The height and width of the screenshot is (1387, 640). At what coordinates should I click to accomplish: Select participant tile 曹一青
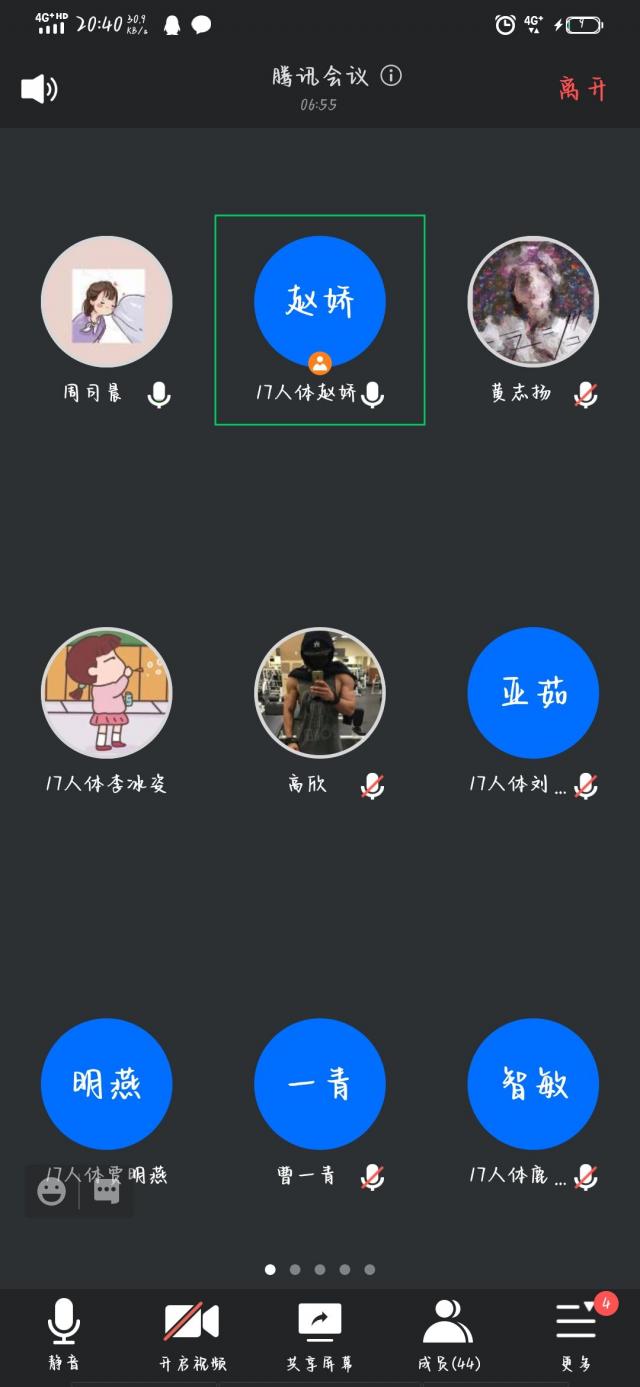coord(320,1102)
